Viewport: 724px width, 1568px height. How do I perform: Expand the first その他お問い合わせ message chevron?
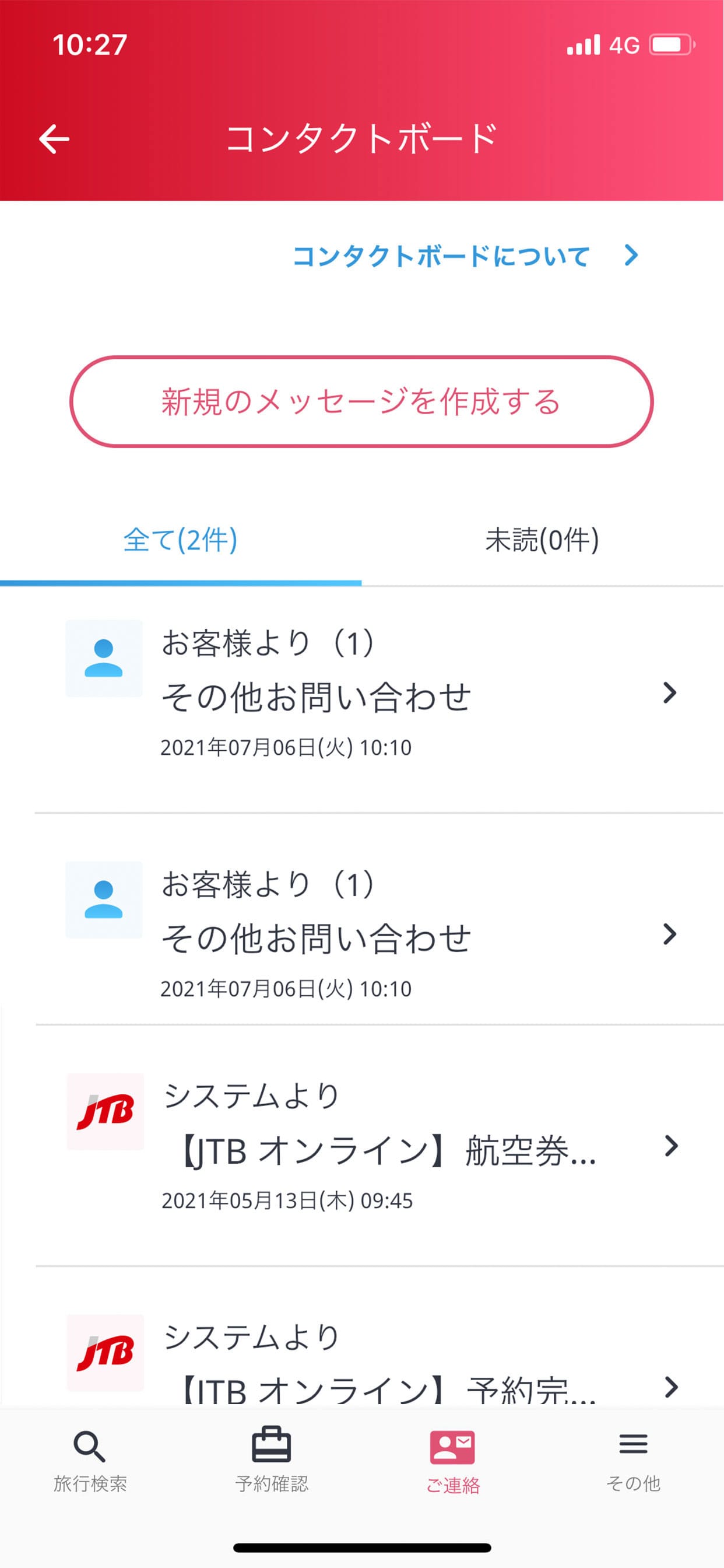coord(670,692)
